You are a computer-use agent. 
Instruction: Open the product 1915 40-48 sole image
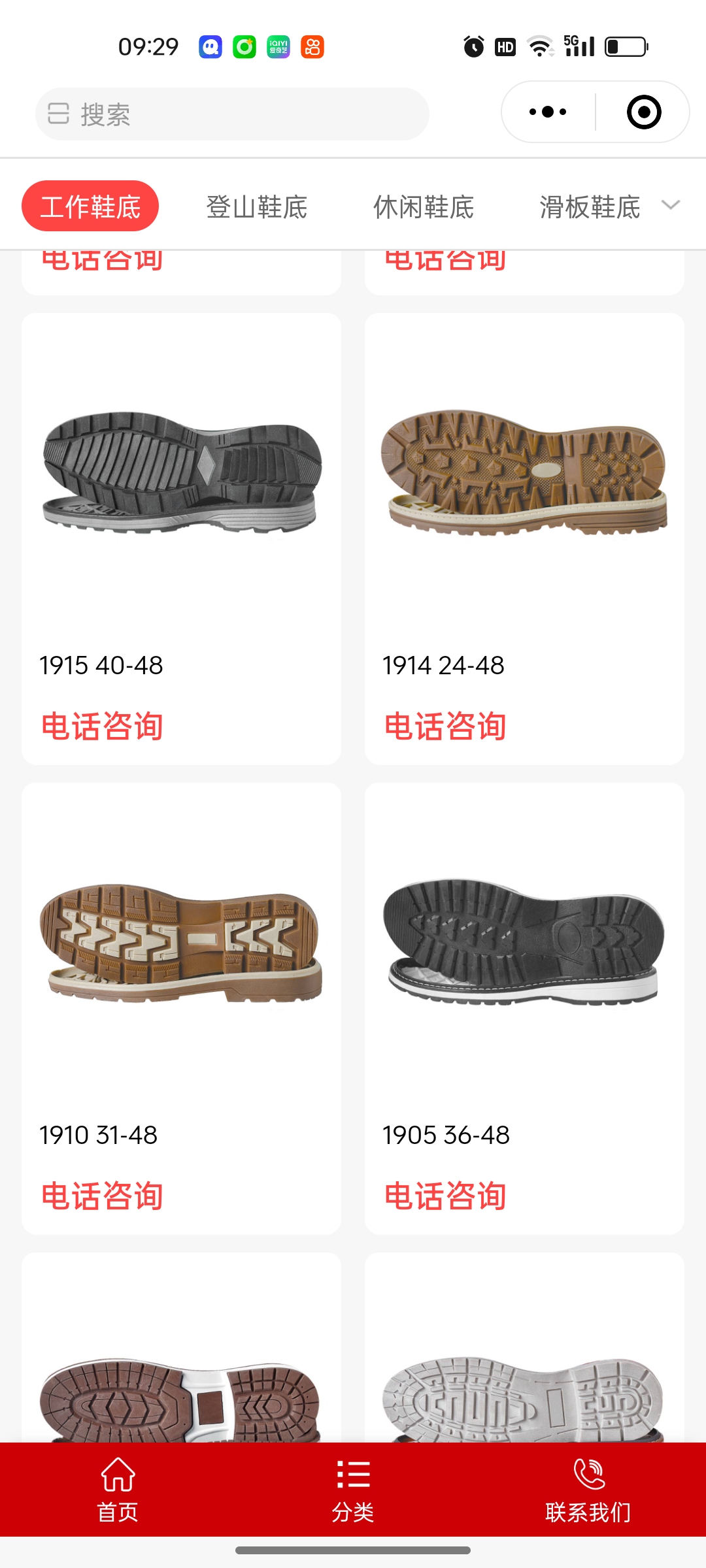pos(181,472)
